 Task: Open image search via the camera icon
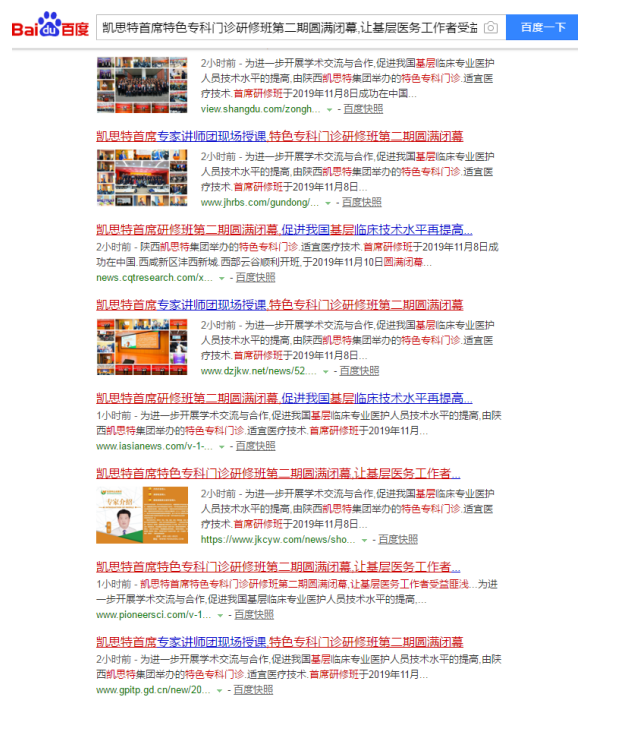[491, 28]
